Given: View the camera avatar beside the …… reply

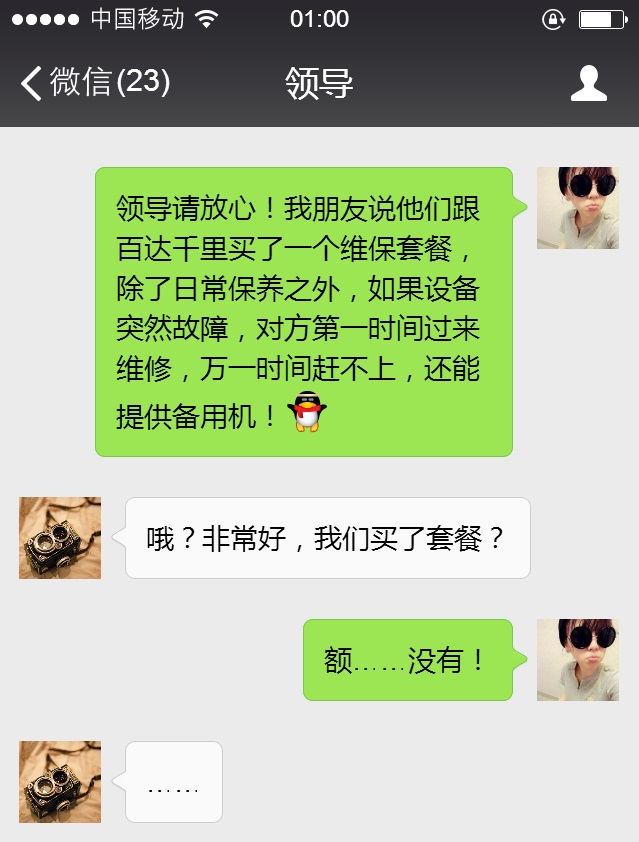Looking at the screenshot, I should pyautogui.click(x=60, y=782).
